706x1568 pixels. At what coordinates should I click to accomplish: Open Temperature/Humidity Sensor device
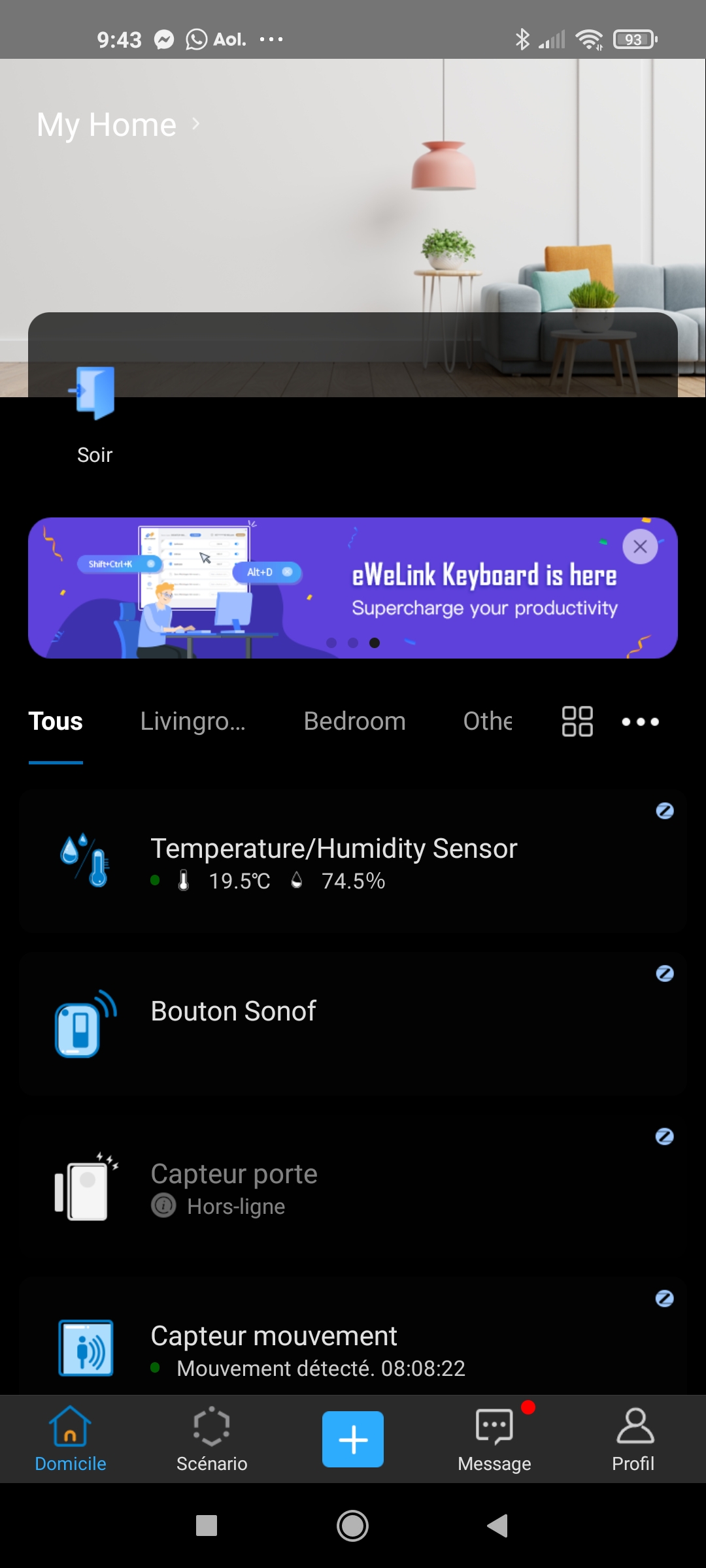353,861
